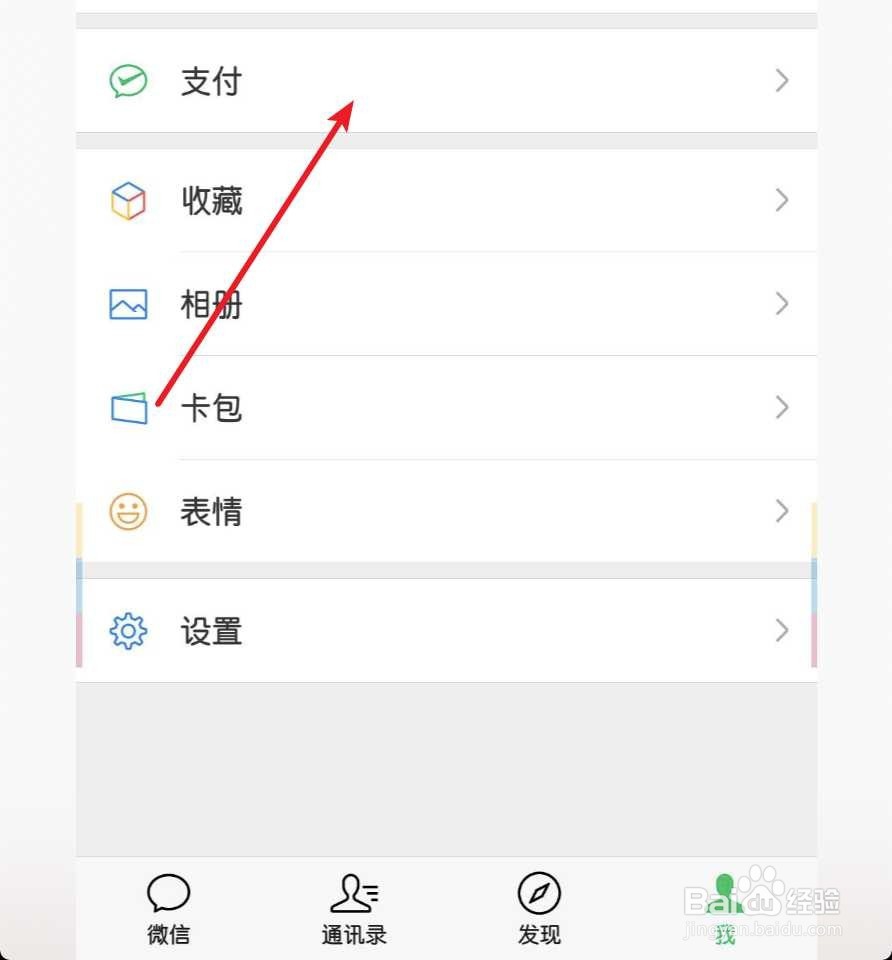
Task: Click the chevron beside 卡包
Action: pyautogui.click(x=783, y=407)
